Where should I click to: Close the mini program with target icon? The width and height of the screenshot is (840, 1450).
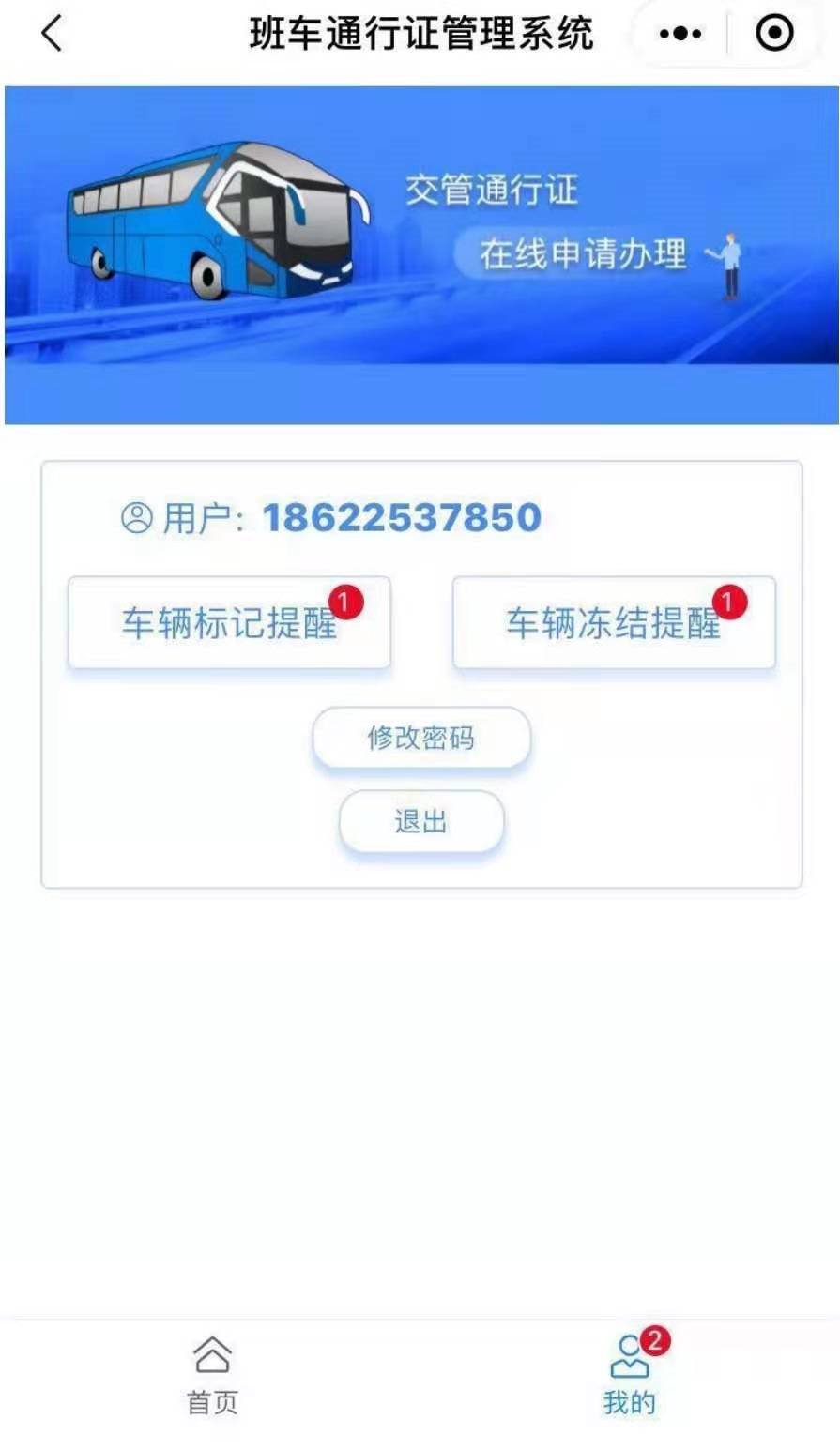[774, 35]
